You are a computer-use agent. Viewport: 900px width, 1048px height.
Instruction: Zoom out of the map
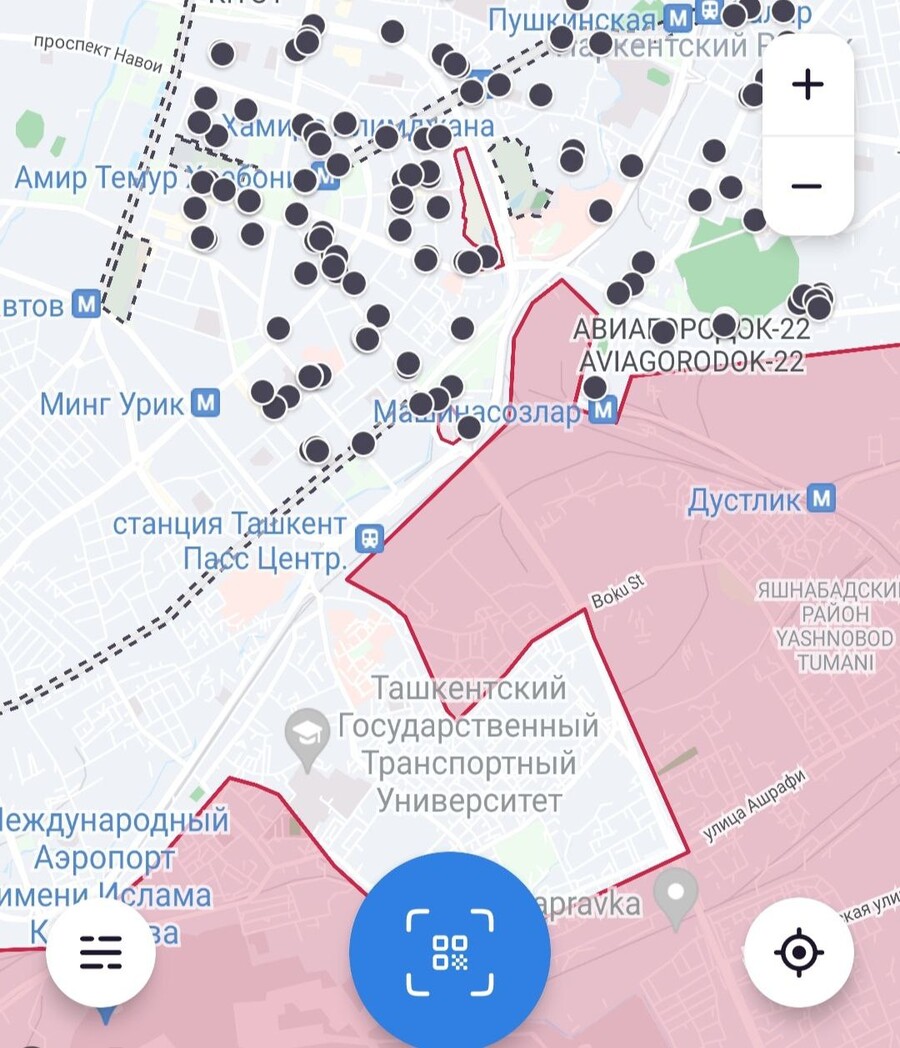[807, 187]
